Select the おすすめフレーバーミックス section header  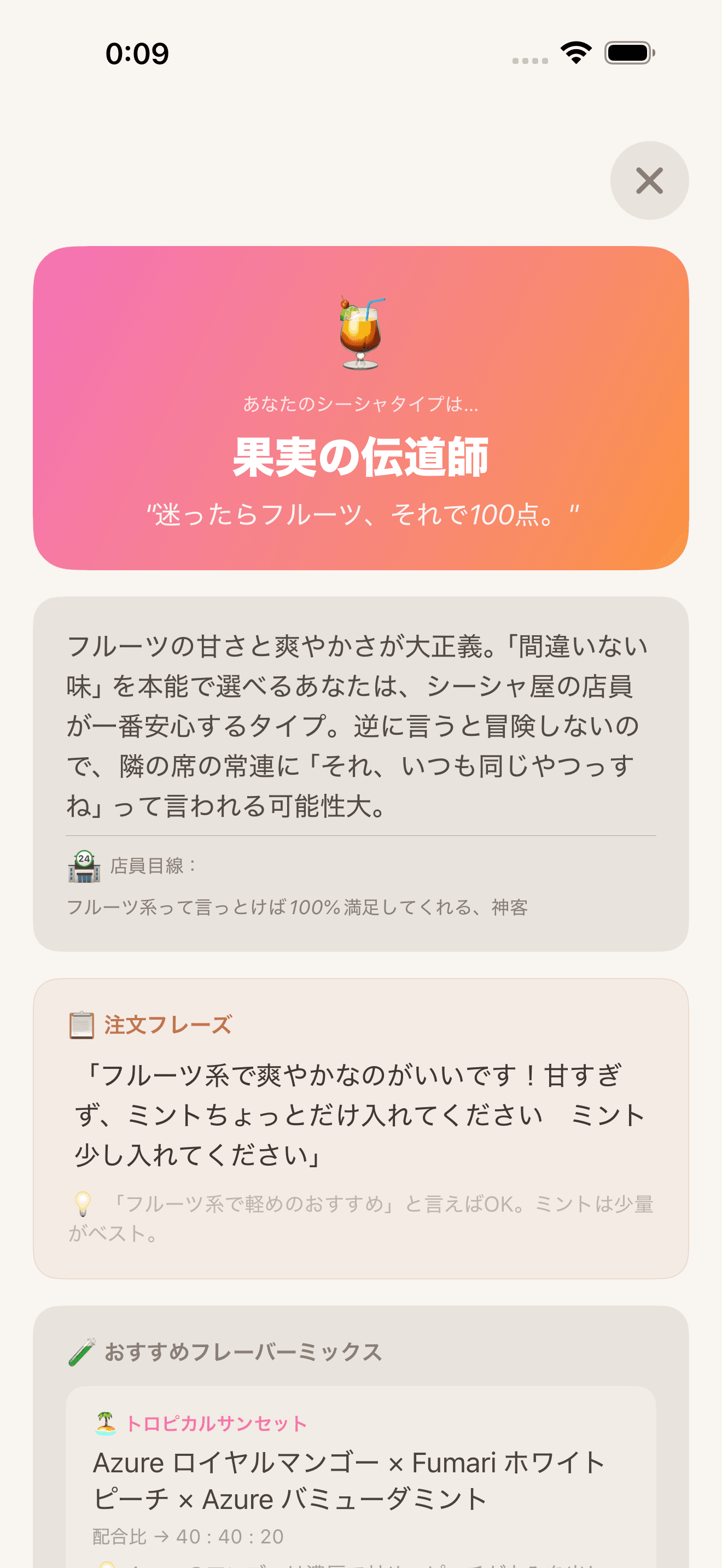click(x=242, y=1354)
